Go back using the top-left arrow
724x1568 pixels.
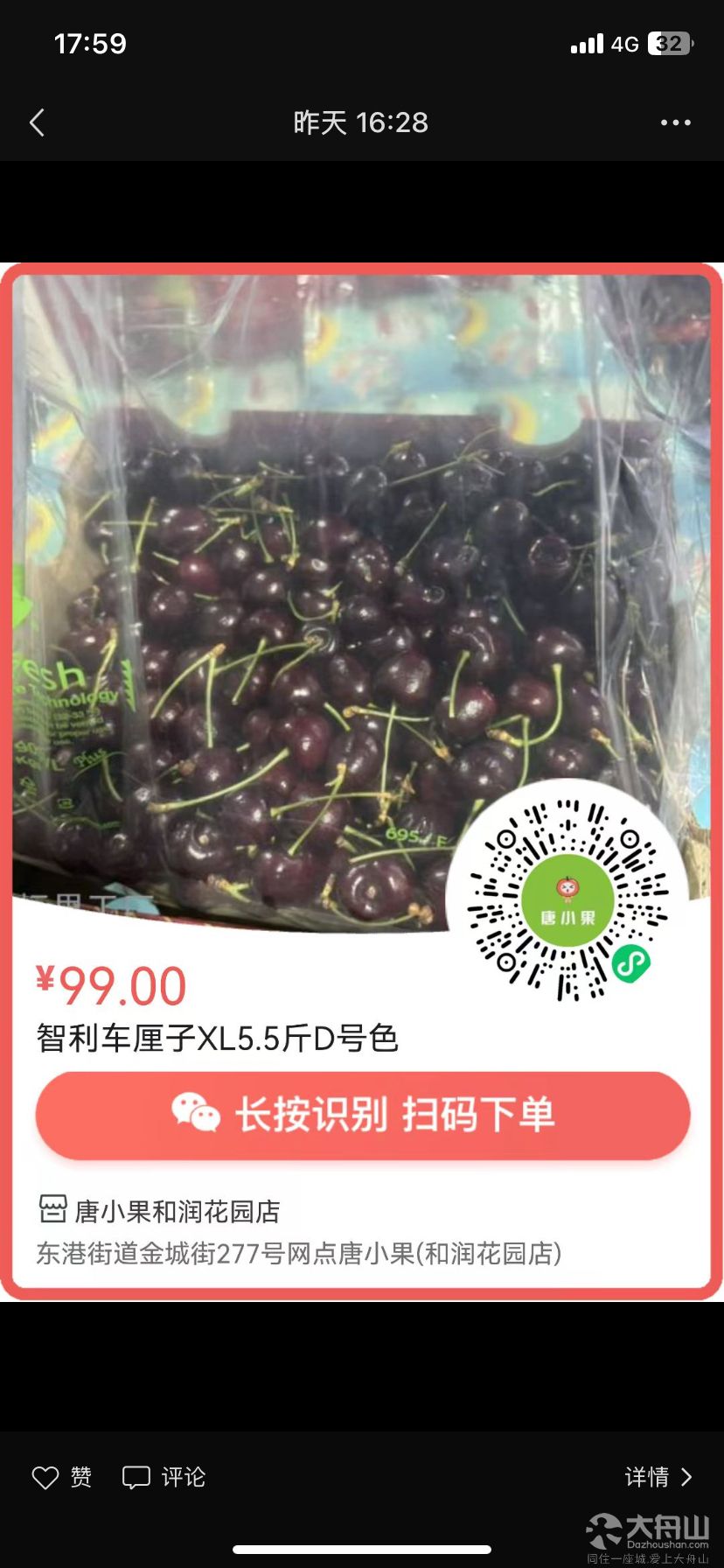(x=37, y=122)
